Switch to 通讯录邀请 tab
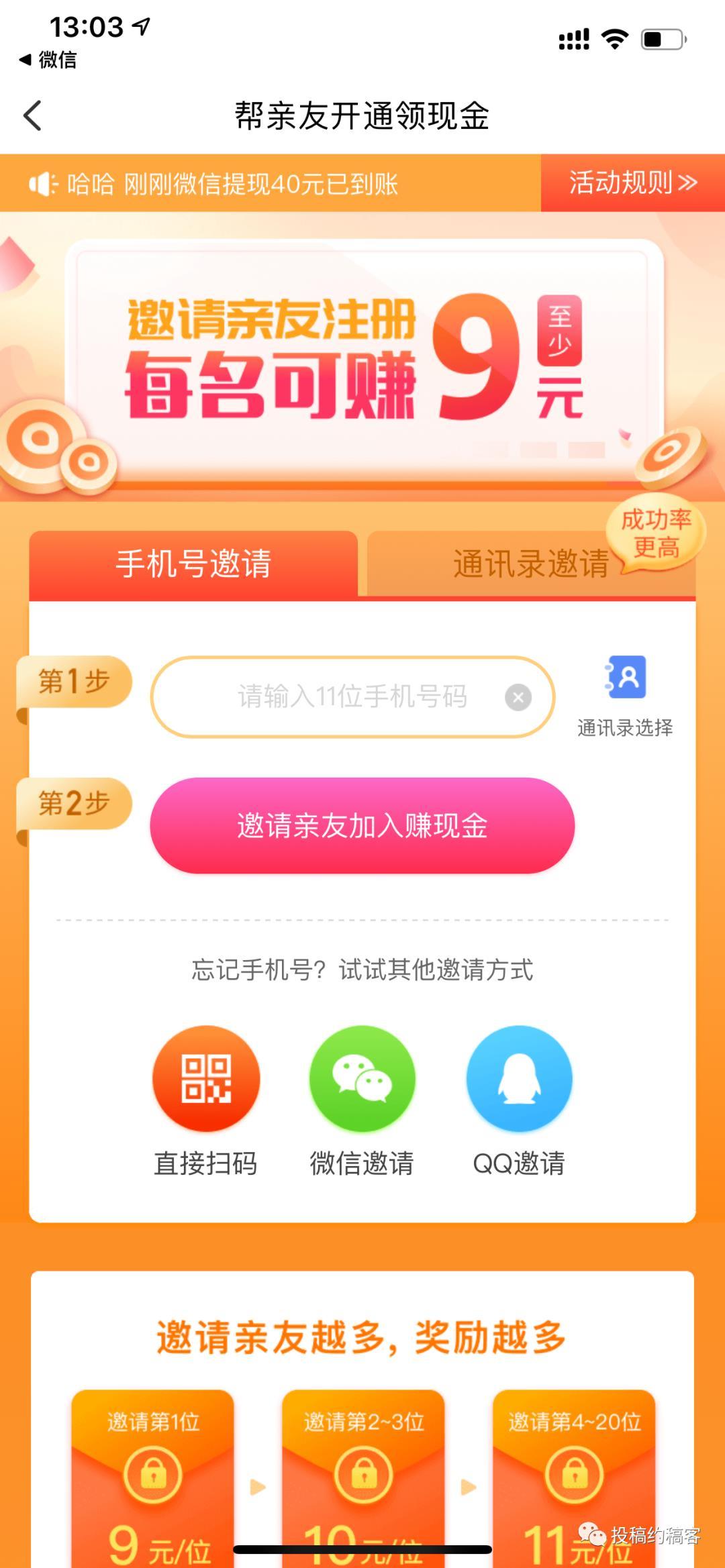Viewport: 725px width, 1568px height. tap(530, 564)
